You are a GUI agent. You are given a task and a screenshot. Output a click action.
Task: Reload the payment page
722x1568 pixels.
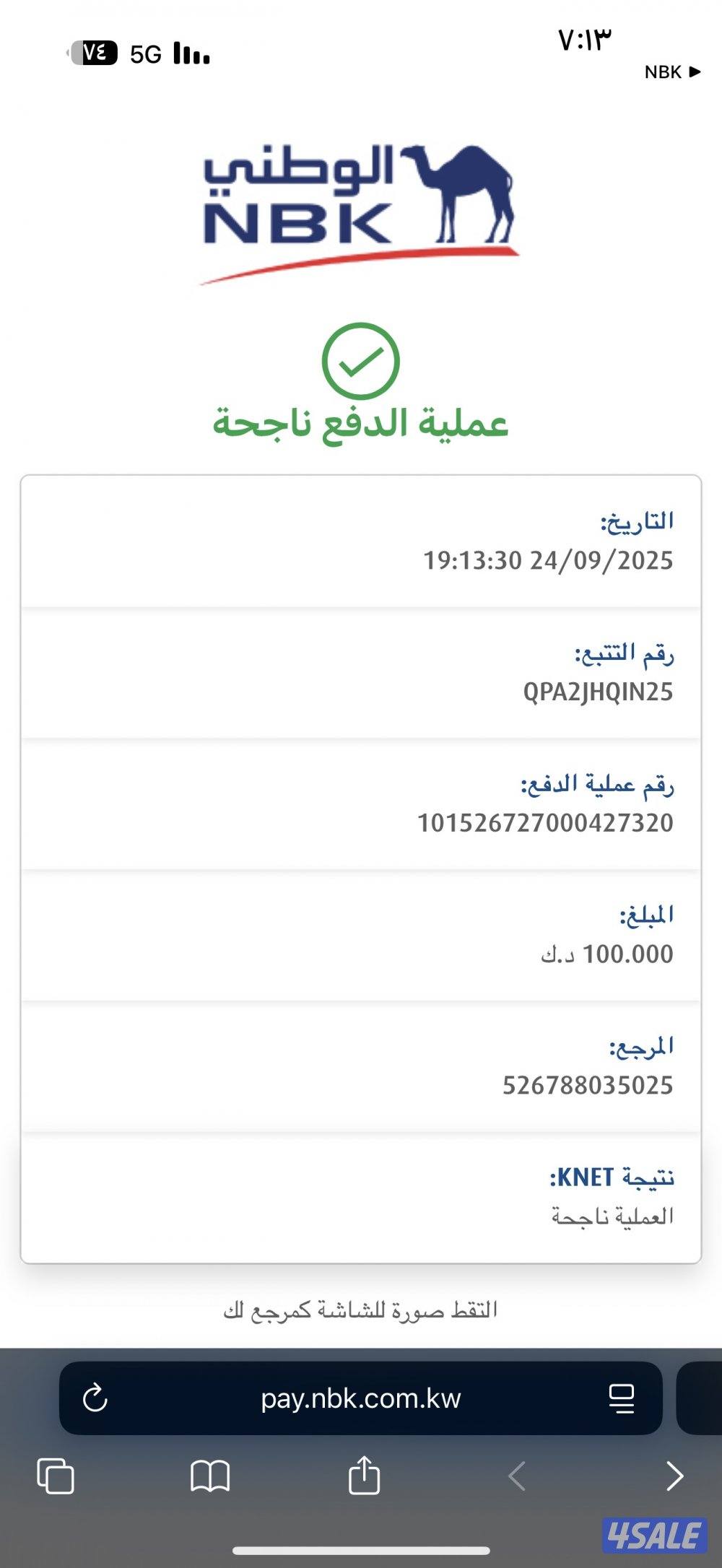(x=95, y=1398)
